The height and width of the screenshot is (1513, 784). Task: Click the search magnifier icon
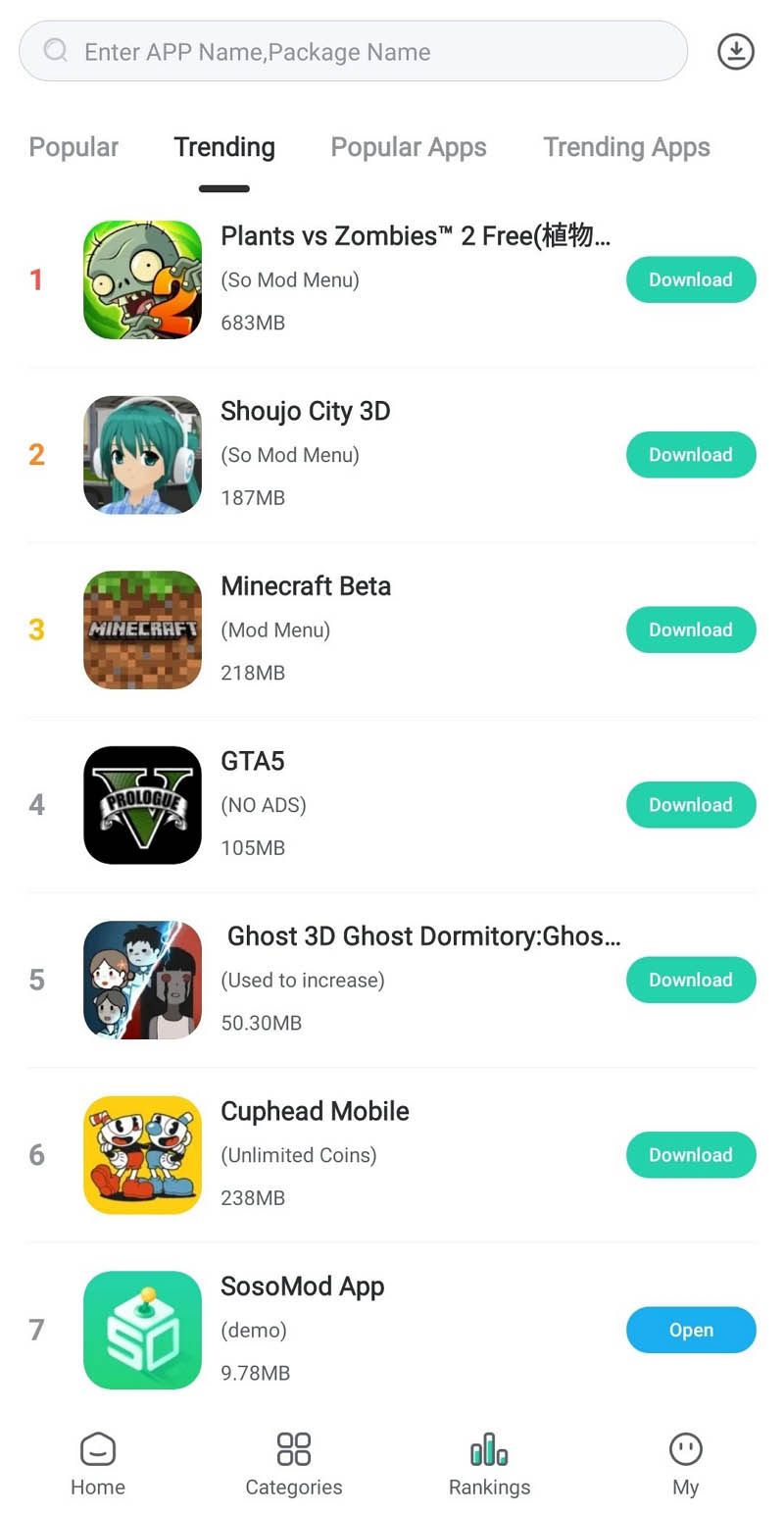pyautogui.click(x=54, y=51)
